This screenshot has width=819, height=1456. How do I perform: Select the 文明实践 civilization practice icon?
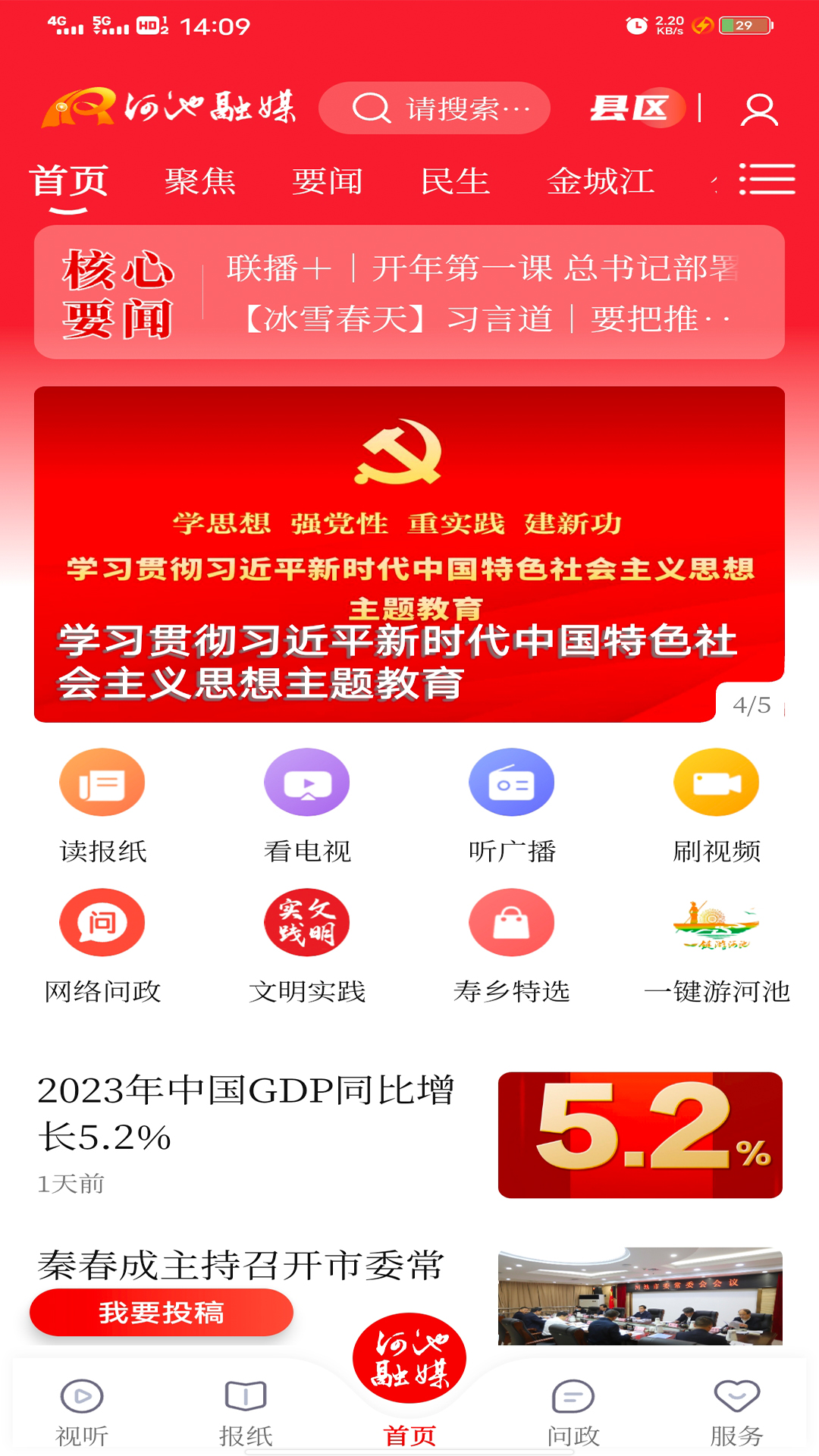pyautogui.click(x=307, y=922)
